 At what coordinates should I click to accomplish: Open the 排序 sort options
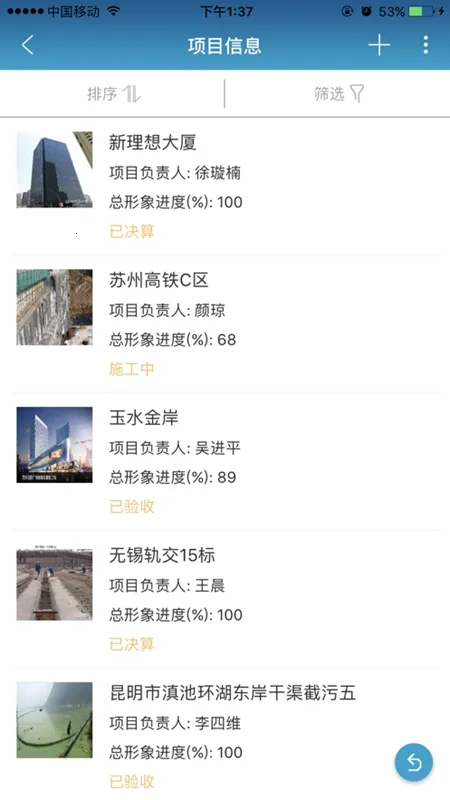(112, 94)
